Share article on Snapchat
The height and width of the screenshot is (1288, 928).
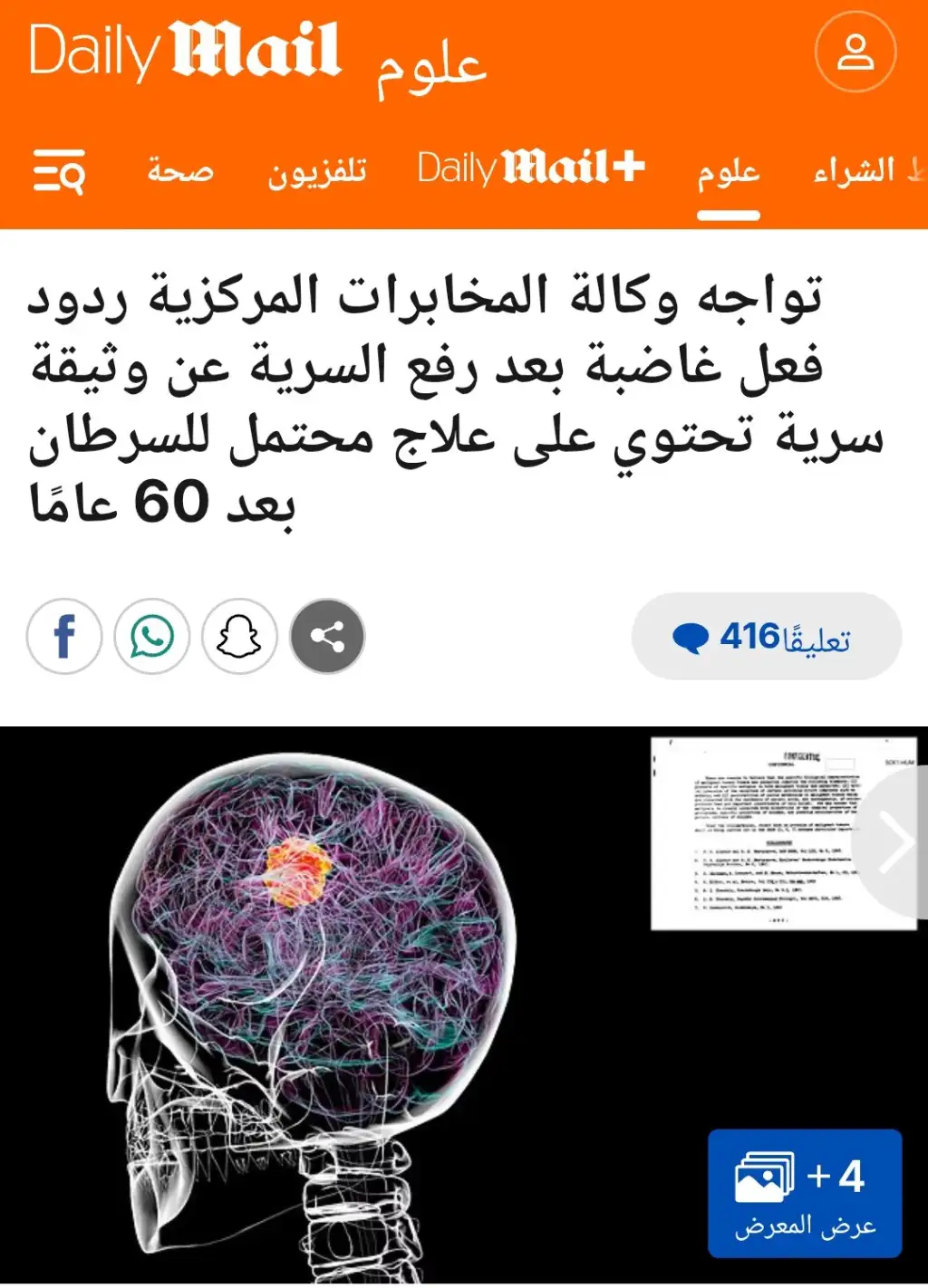coord(239,636)
